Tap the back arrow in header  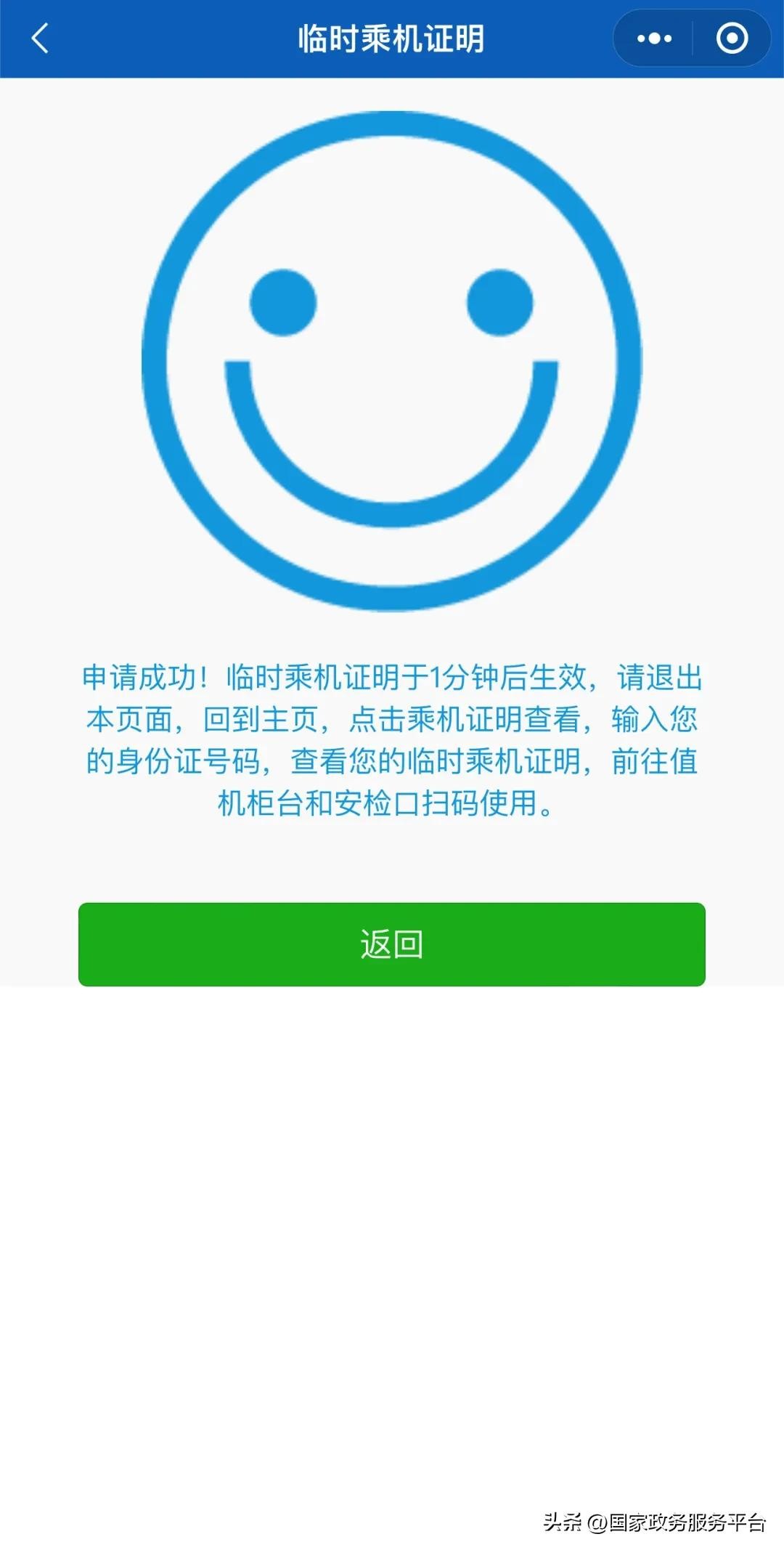[41, 38]
